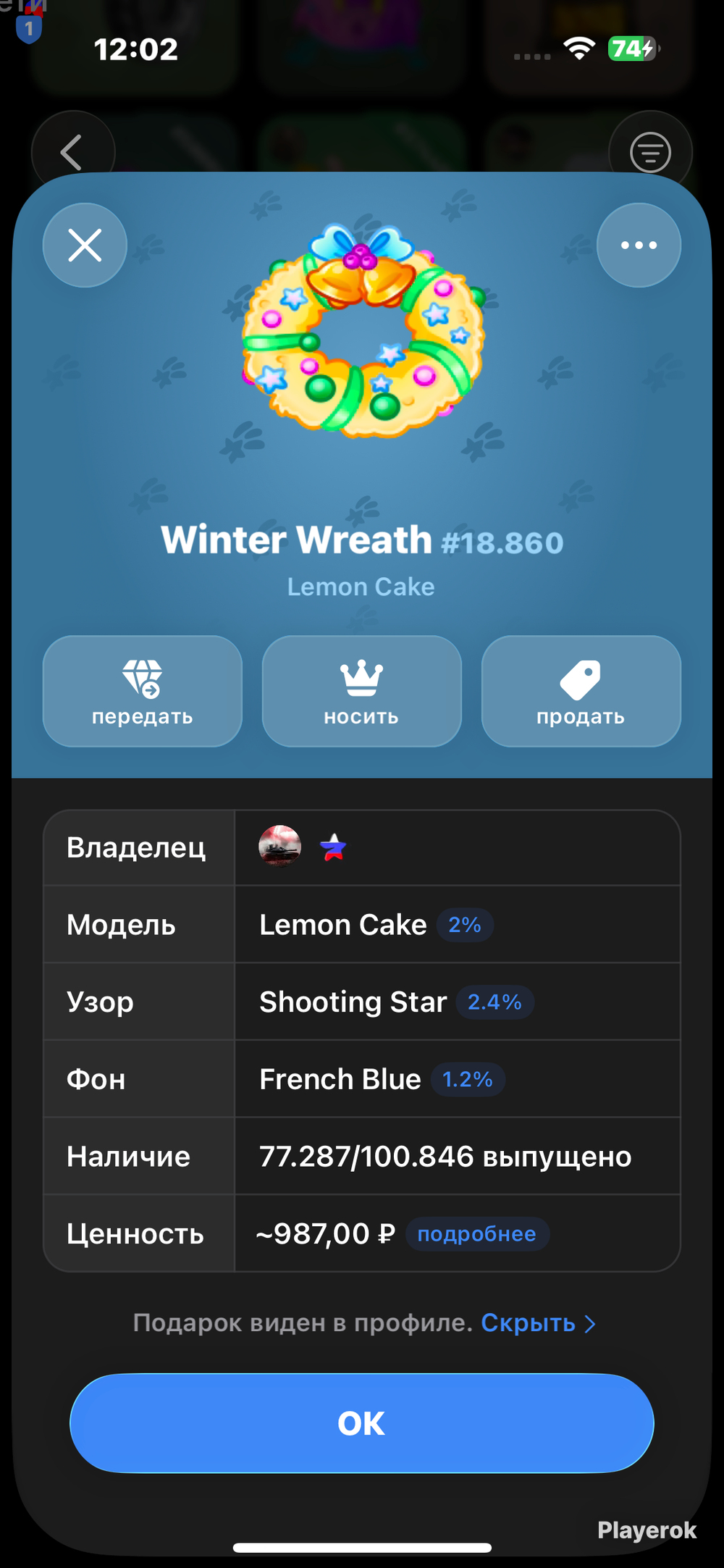This screenshot has width=724, height=1568.
Task: Close the Winter Wreath gift sheet
Action: point(85,245)
